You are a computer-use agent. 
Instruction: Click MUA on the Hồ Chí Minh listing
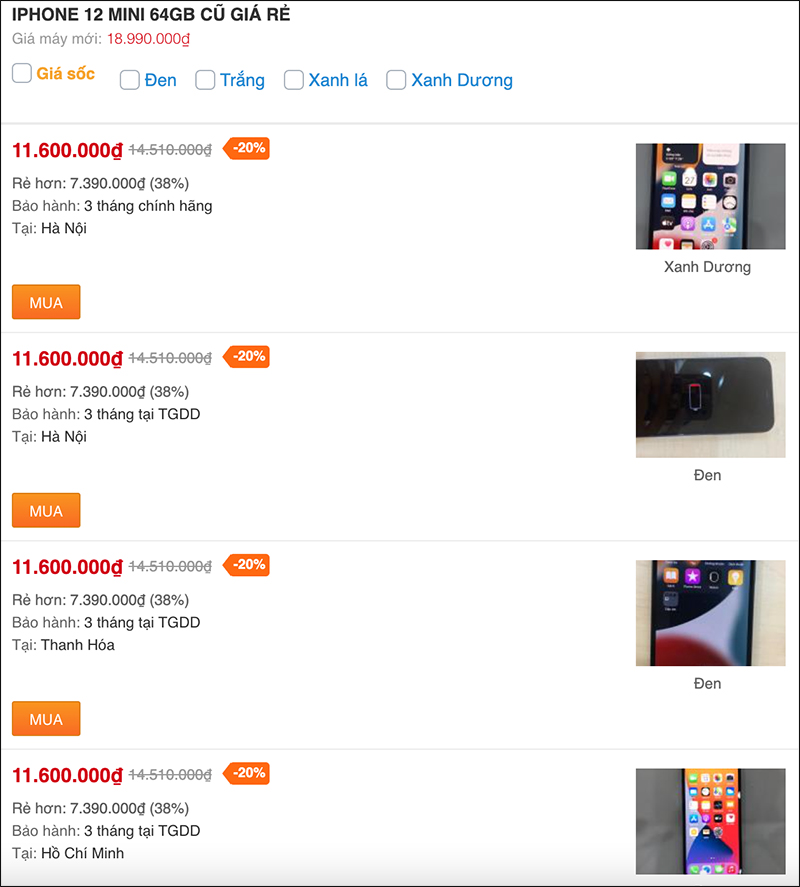tap(45, 880)
